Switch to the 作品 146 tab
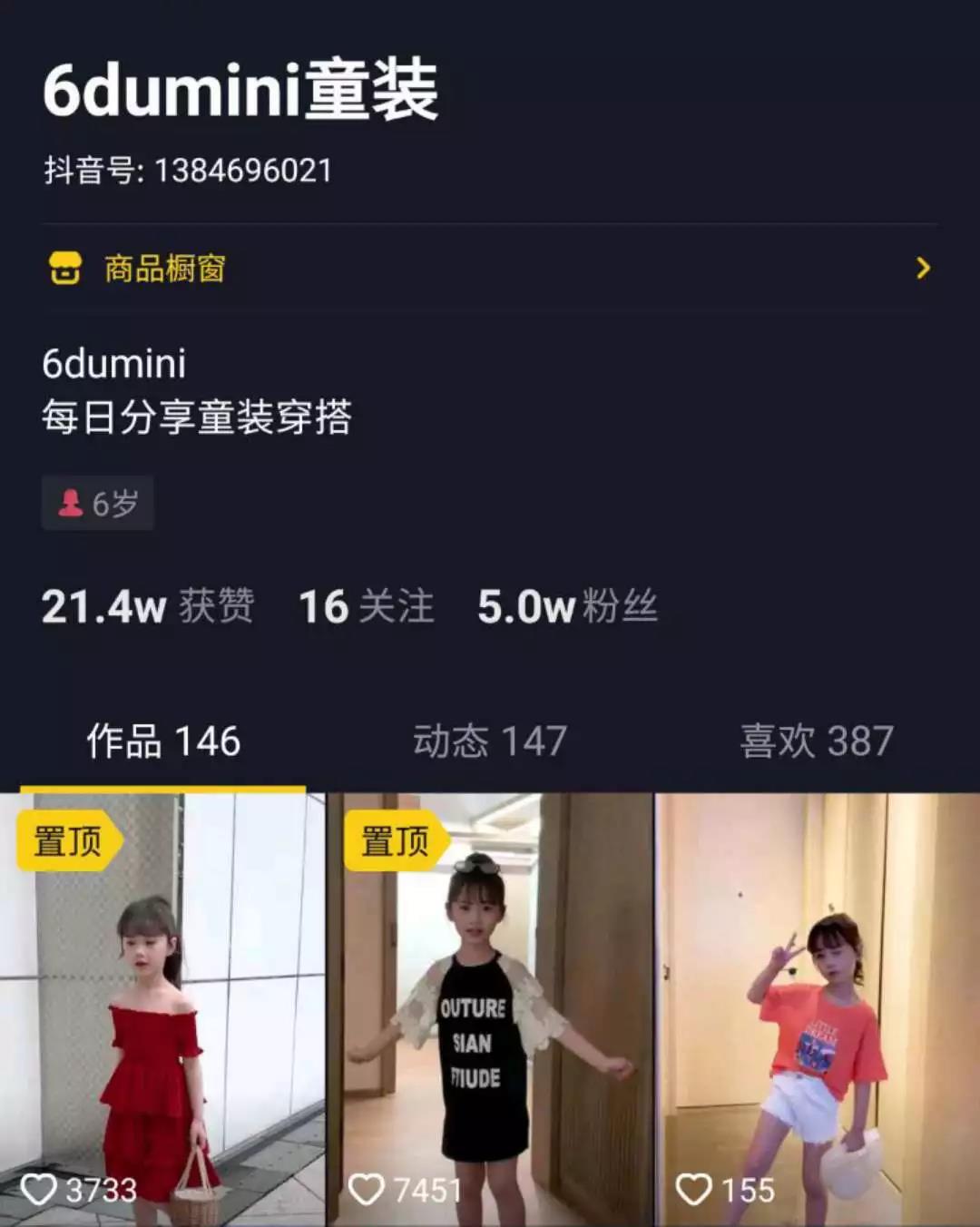This screenshot has height=1227, width=980. [x=163, y=741]
